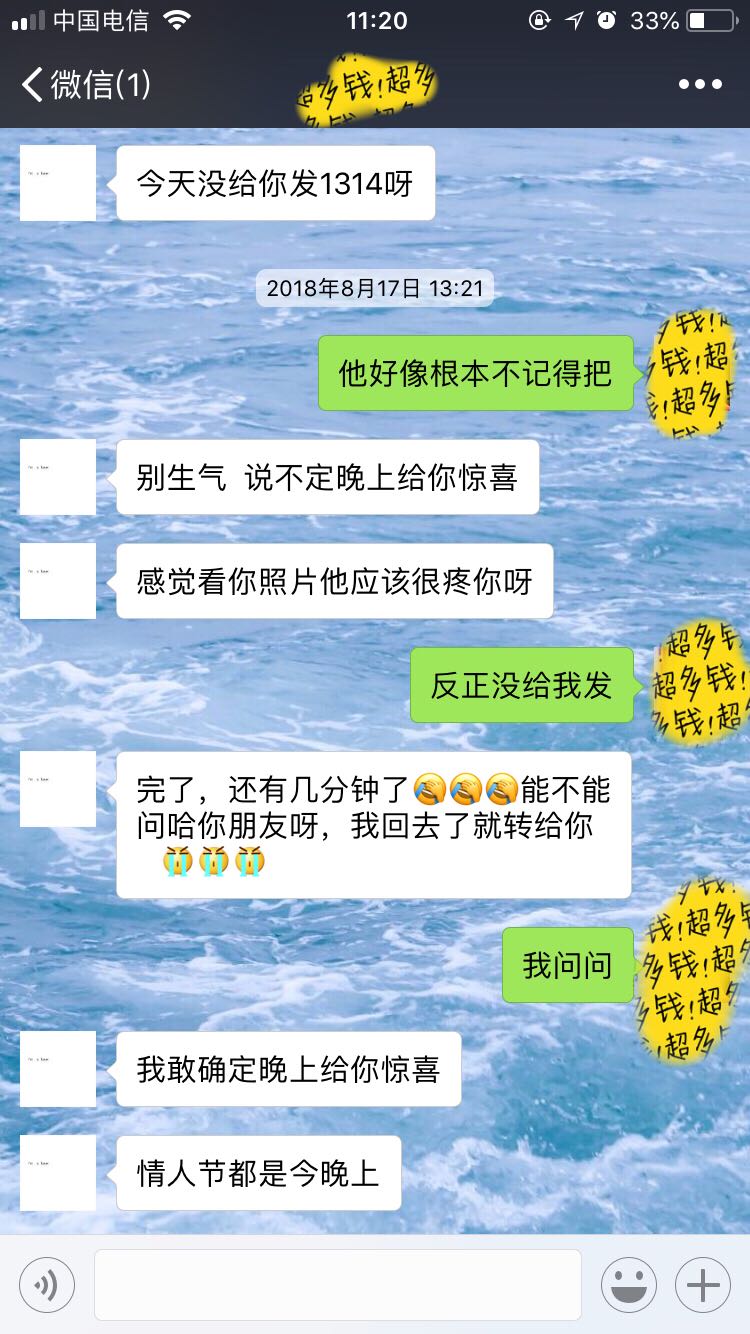Open my avatar beside 他好像根本不记得把

[x=692, y=374]
